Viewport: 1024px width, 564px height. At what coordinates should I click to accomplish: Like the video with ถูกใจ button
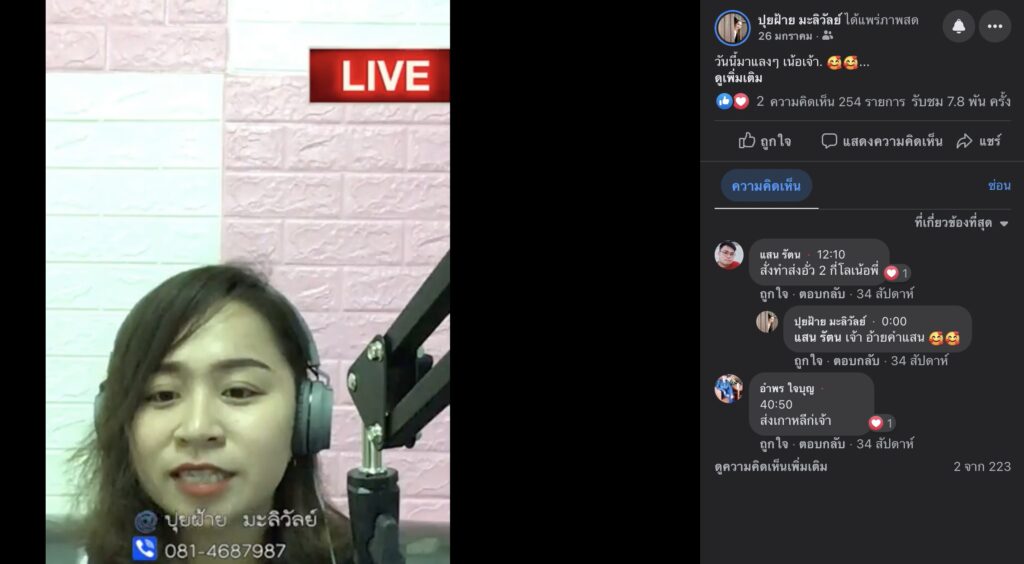click(764, 141)
